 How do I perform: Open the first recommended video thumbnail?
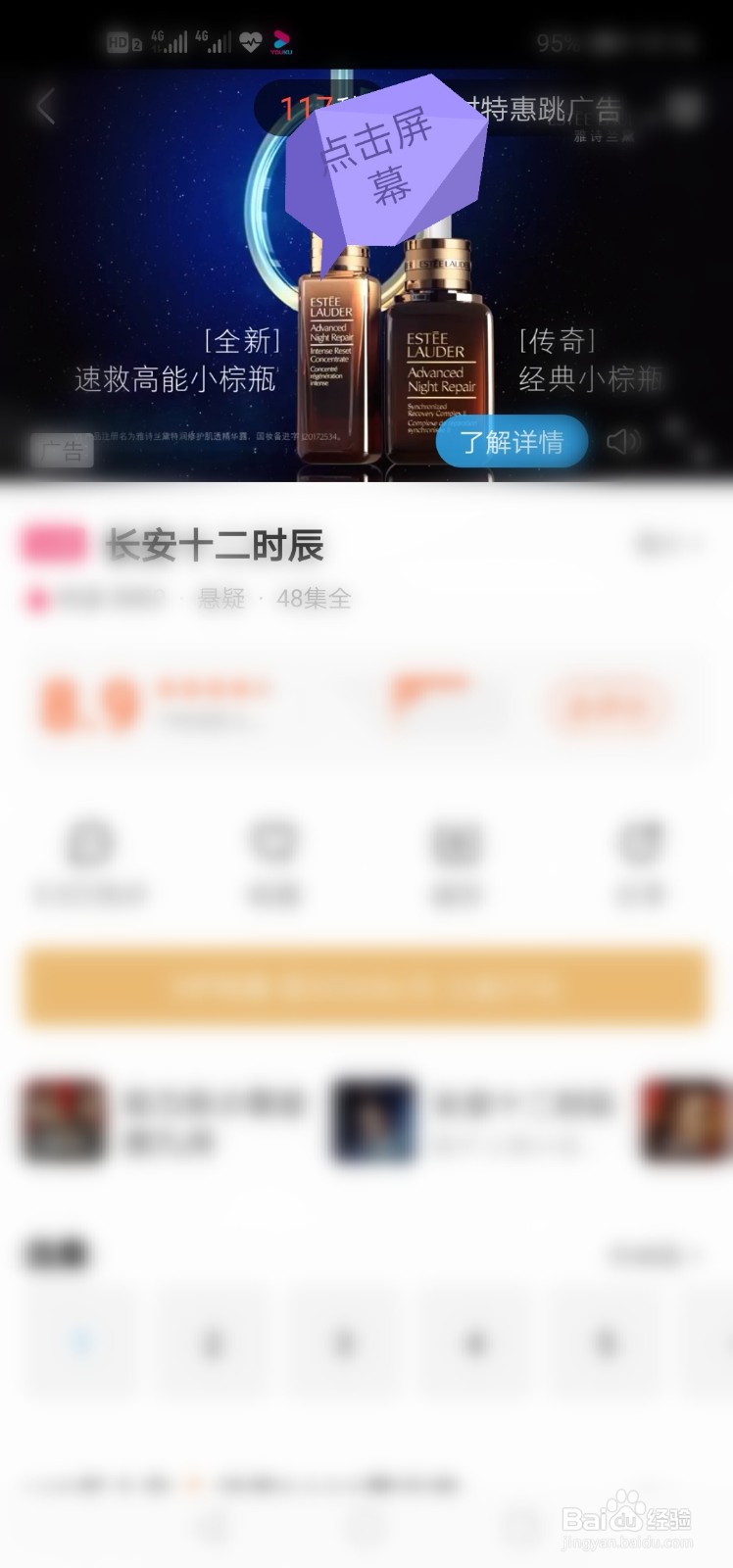tap(64, 1122)
